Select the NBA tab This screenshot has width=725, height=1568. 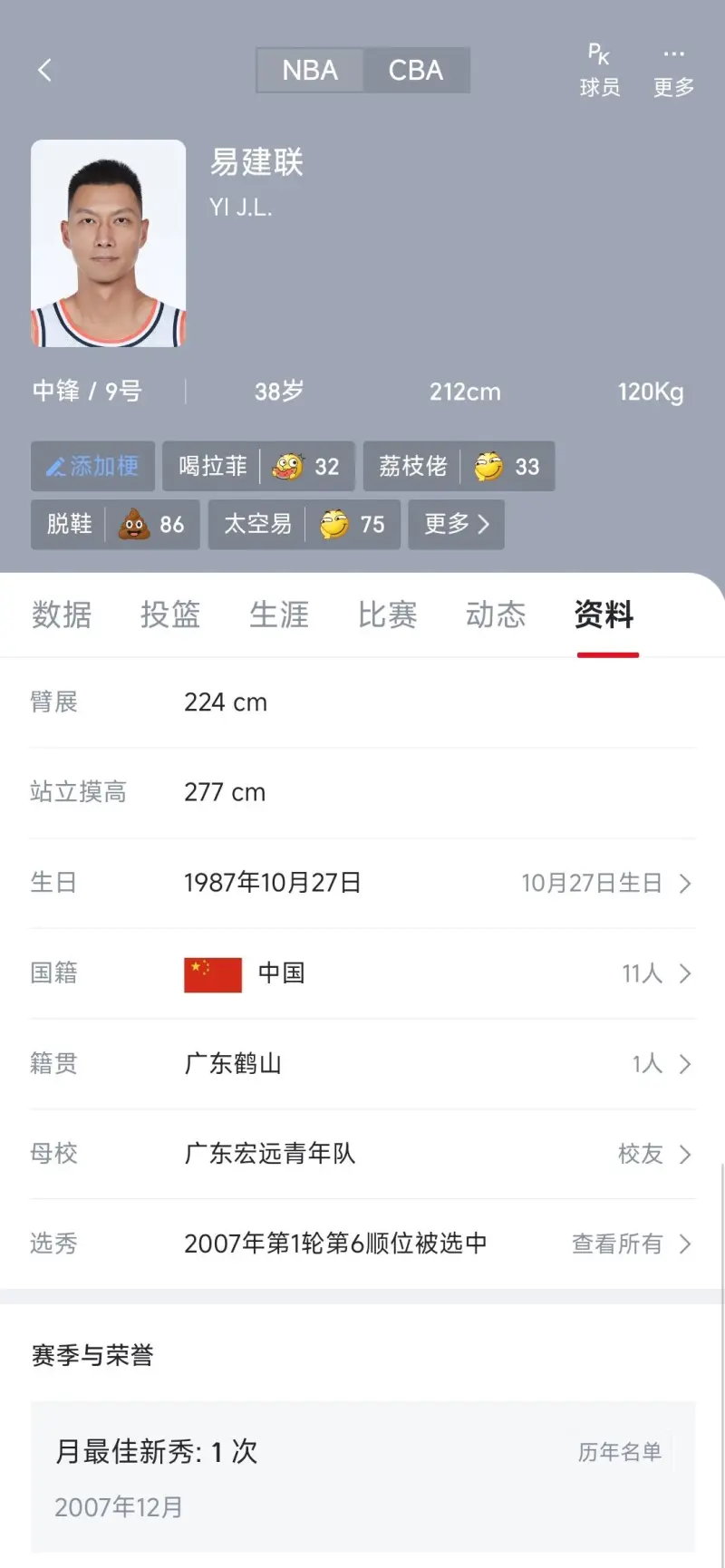tap(309, 70)
